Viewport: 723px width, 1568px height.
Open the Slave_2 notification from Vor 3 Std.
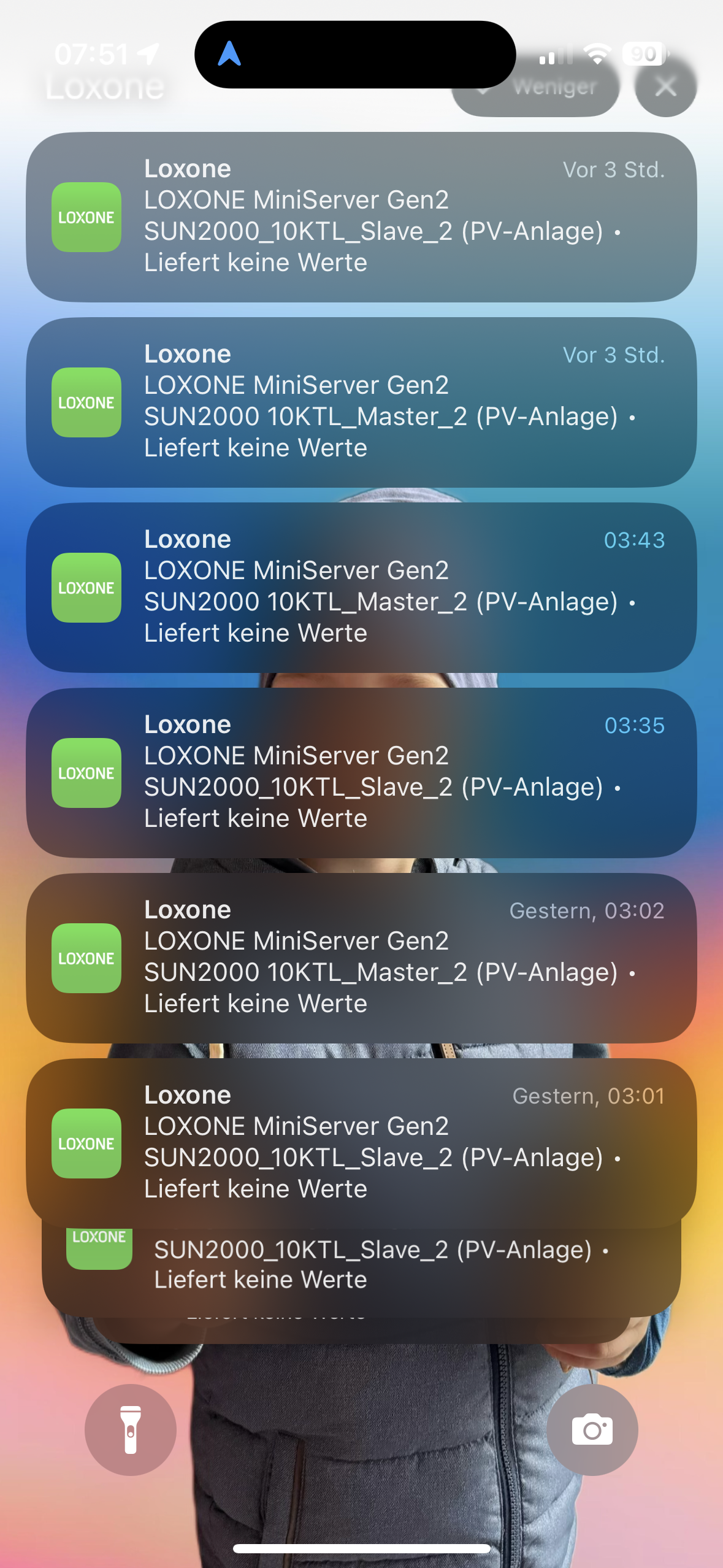(x=361, y=217)
